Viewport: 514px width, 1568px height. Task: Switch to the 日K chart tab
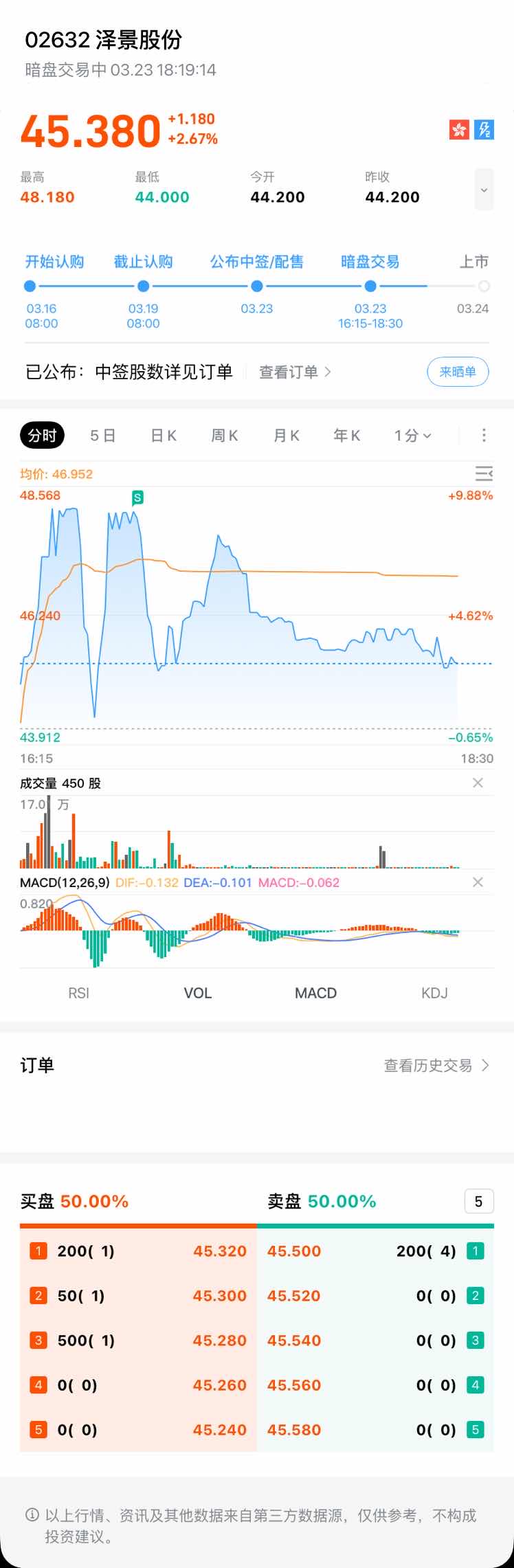click(164, 435)
